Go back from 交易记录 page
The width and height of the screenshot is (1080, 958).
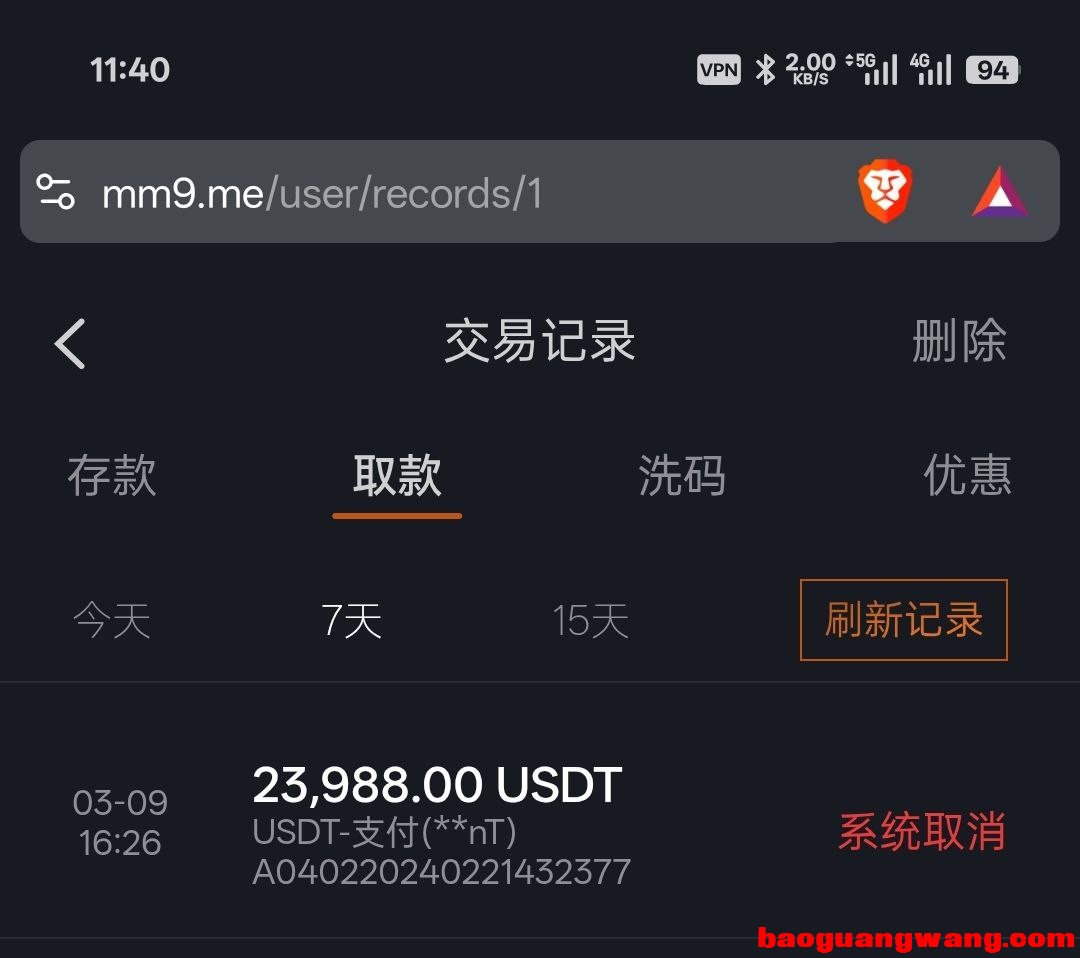pos(70,344)
